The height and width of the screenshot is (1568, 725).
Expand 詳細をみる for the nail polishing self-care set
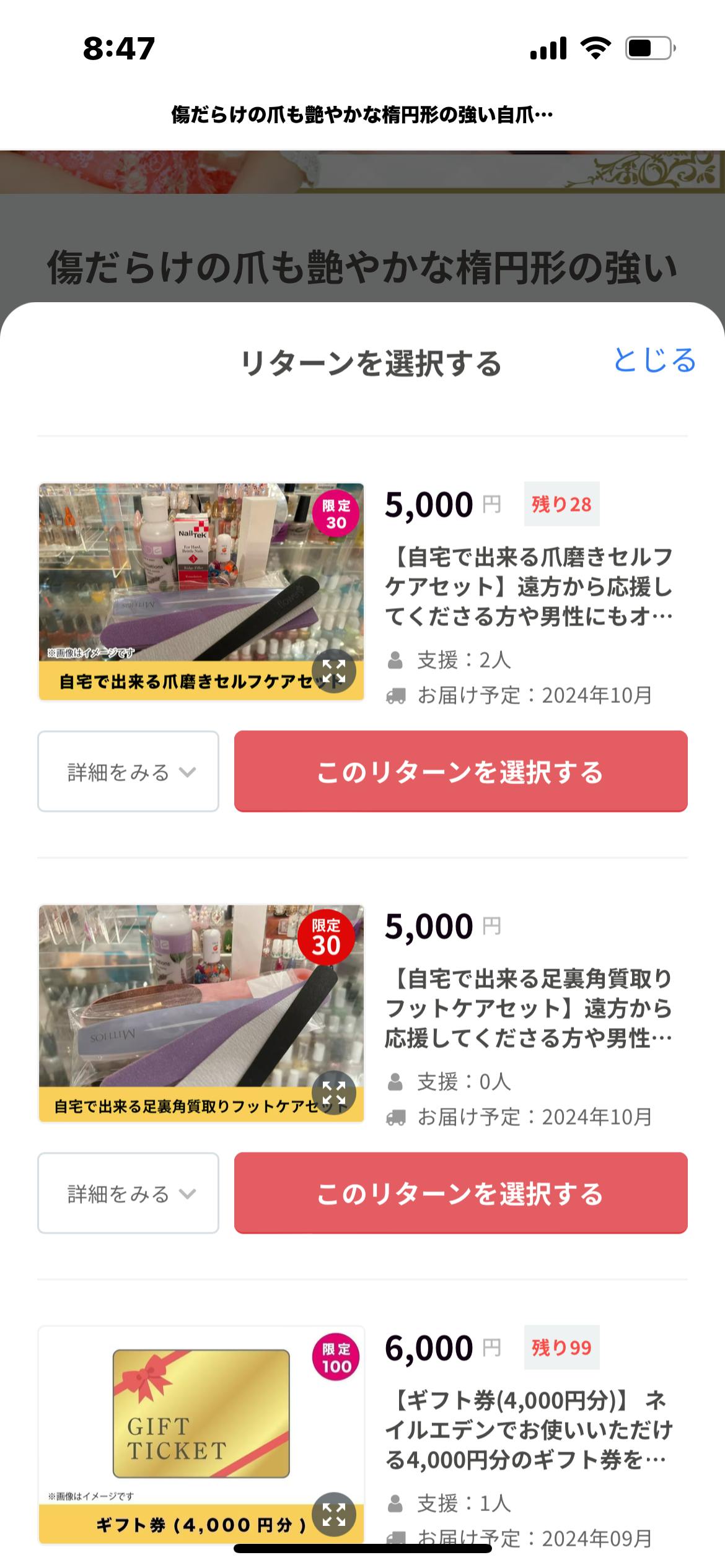[x=128, y=772]
